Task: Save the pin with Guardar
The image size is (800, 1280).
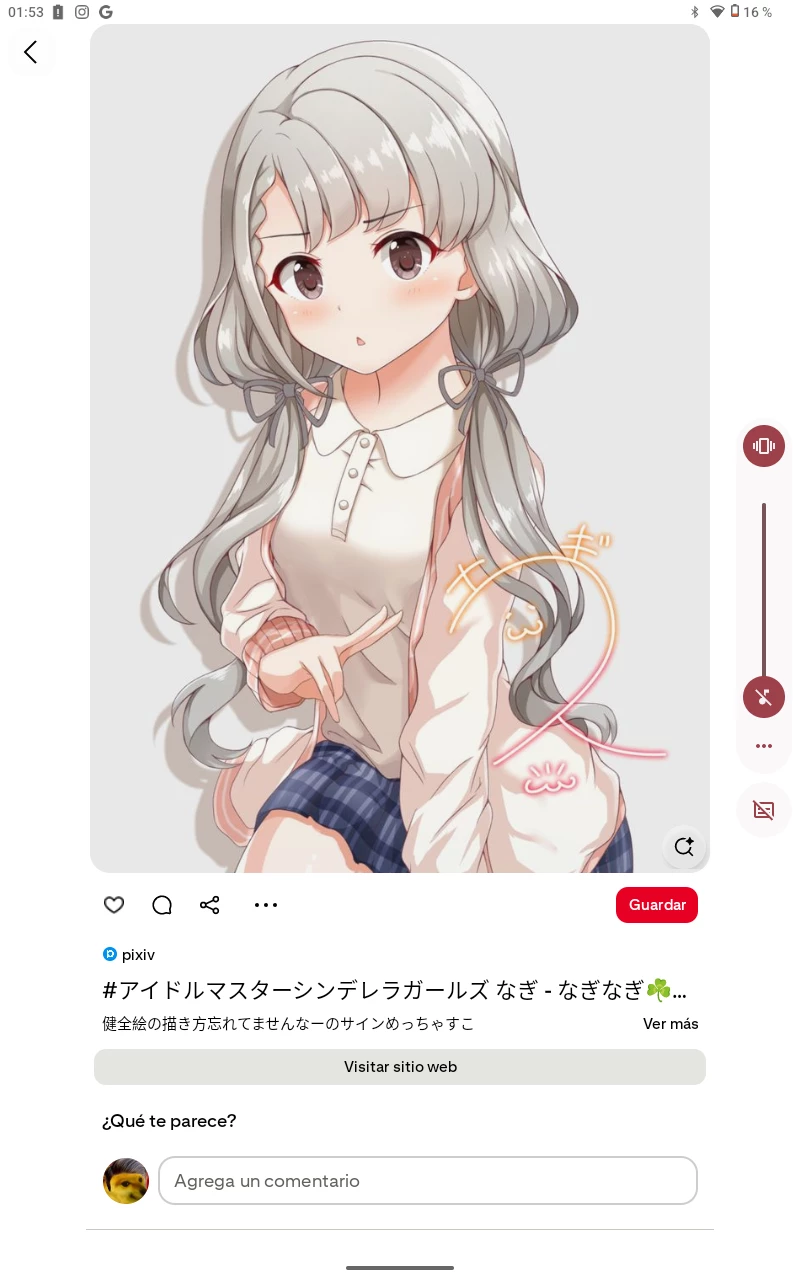Action: [656, 905]
